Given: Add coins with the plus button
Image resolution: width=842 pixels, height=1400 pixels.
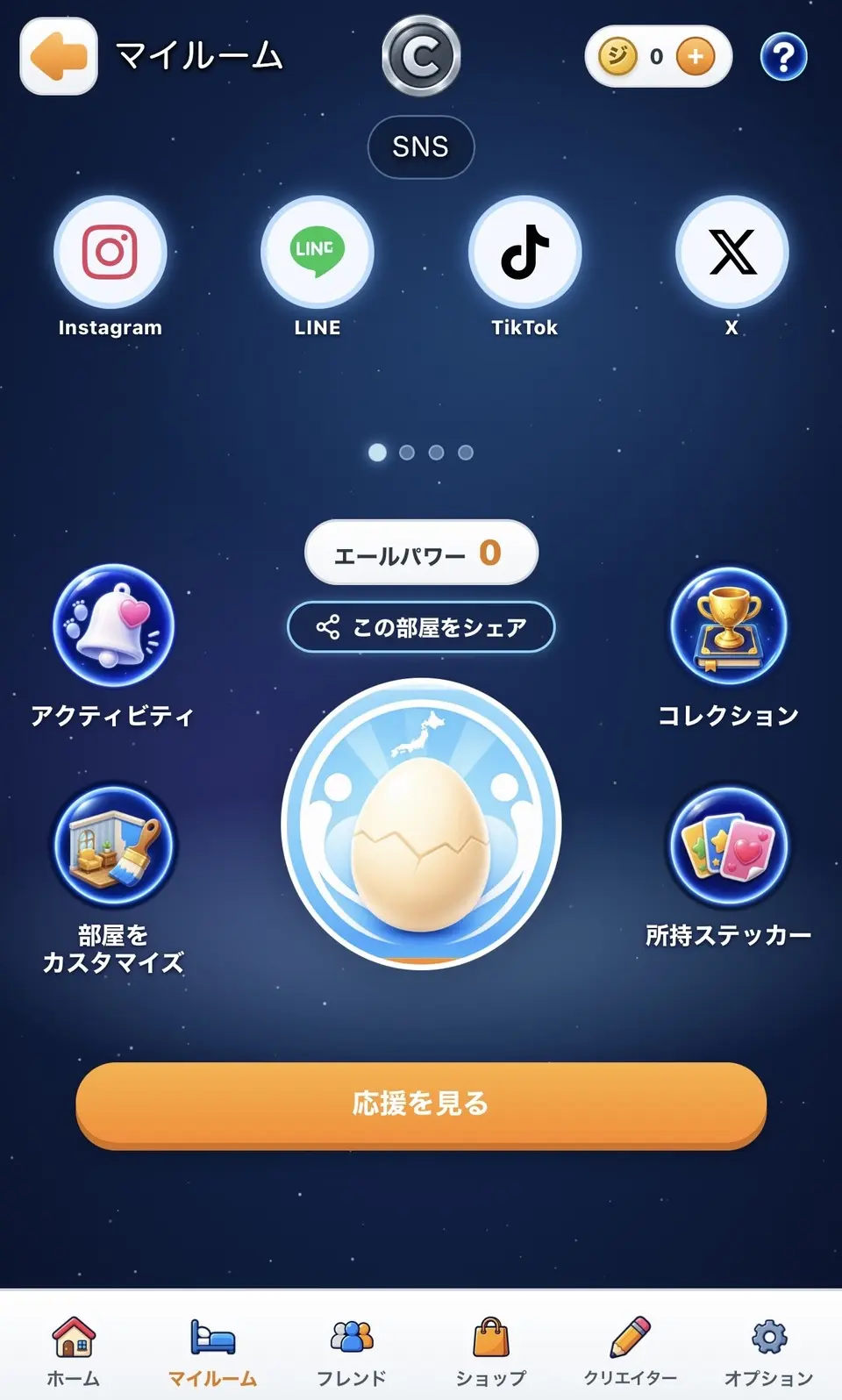Looking at the screenshot, I should point(696,57).
